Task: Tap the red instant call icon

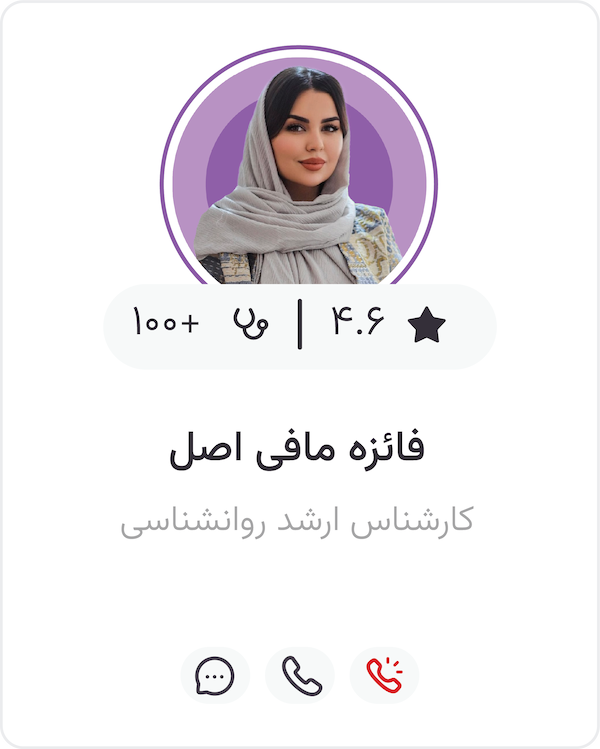Action: pos(384,676)
